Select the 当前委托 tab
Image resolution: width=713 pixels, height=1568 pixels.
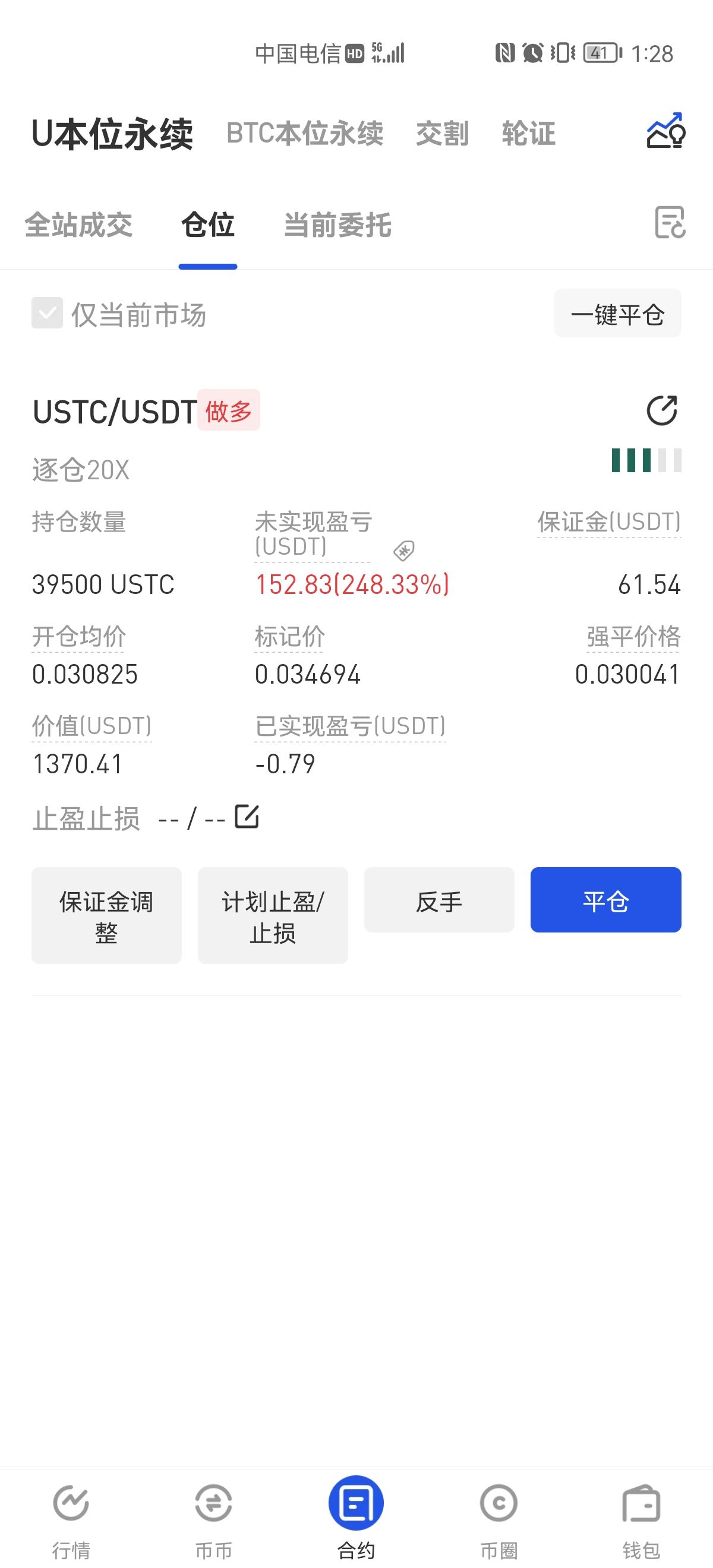[x=337, y=225]
